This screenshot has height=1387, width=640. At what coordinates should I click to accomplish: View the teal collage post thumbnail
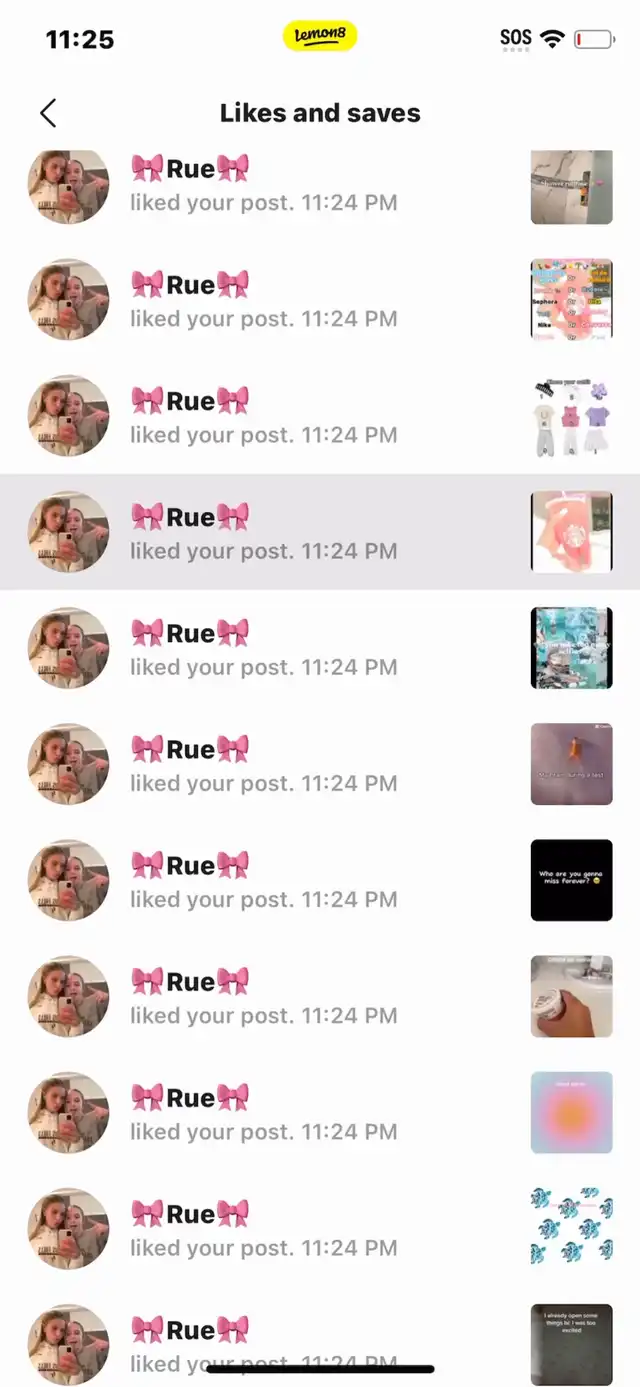coord(571,648)
